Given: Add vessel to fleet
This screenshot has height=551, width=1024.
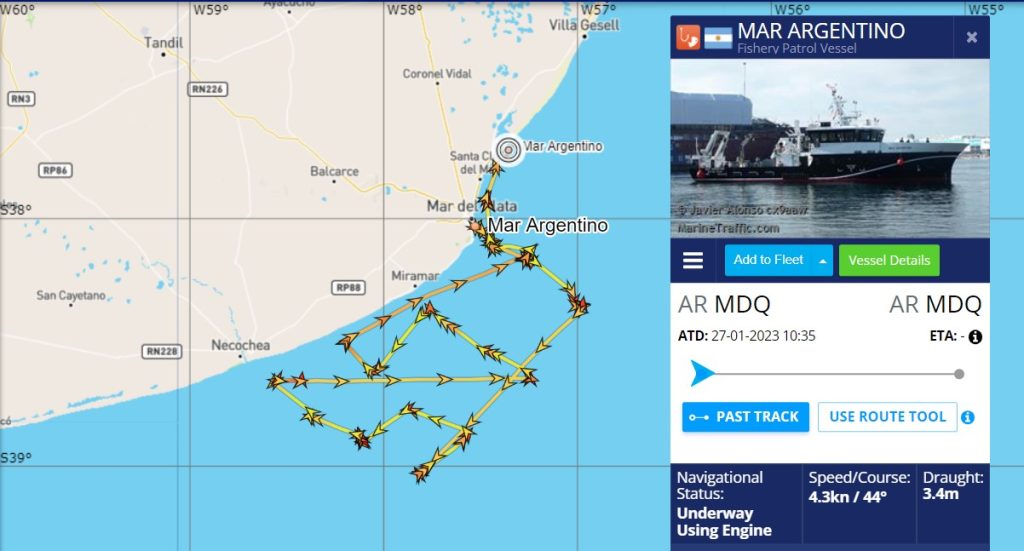Looking at the screenshot, I should click(768, 260).
